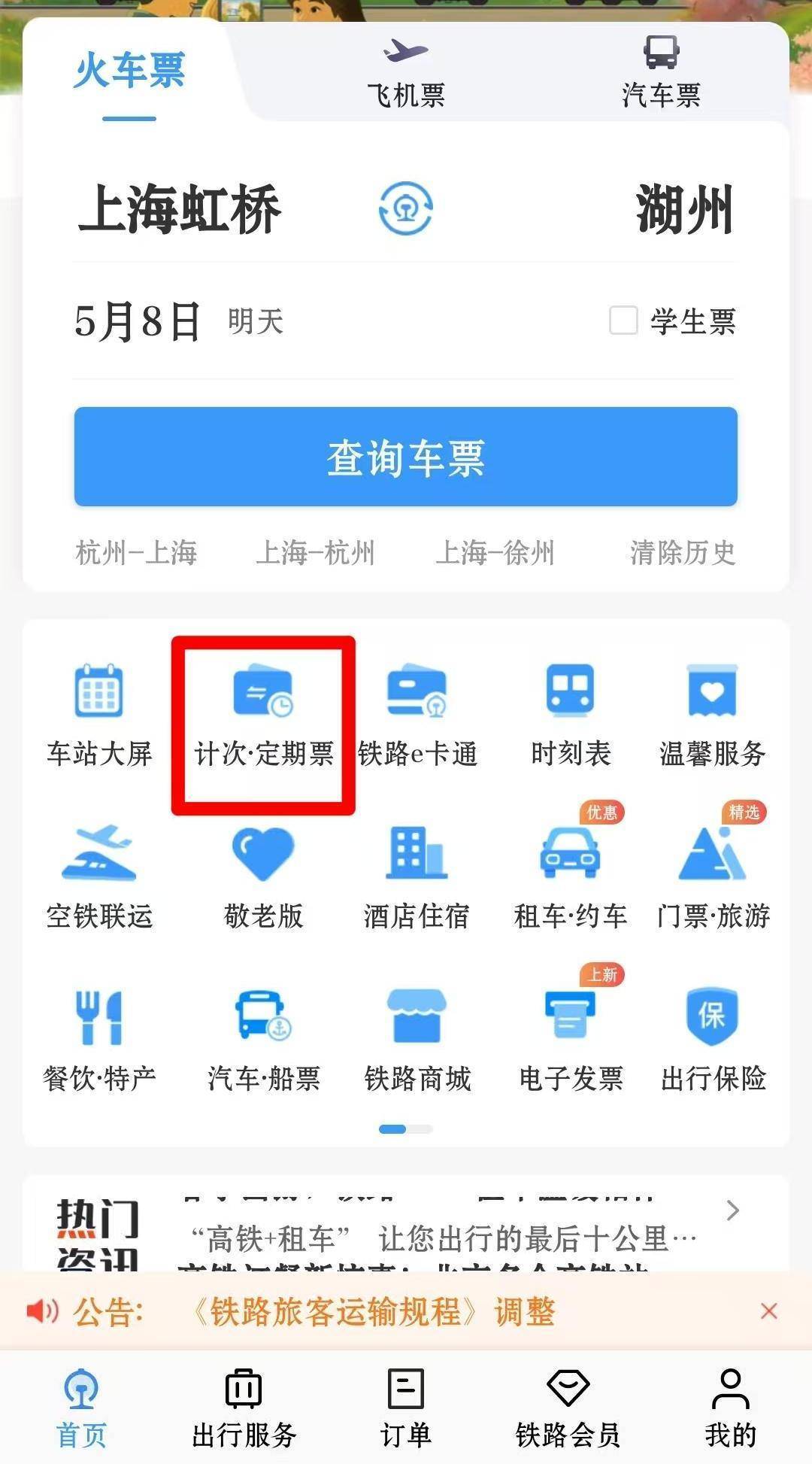Tap the 查询车票 button
Viewport: 812px width, 1464px height.
tap(405, 457)
